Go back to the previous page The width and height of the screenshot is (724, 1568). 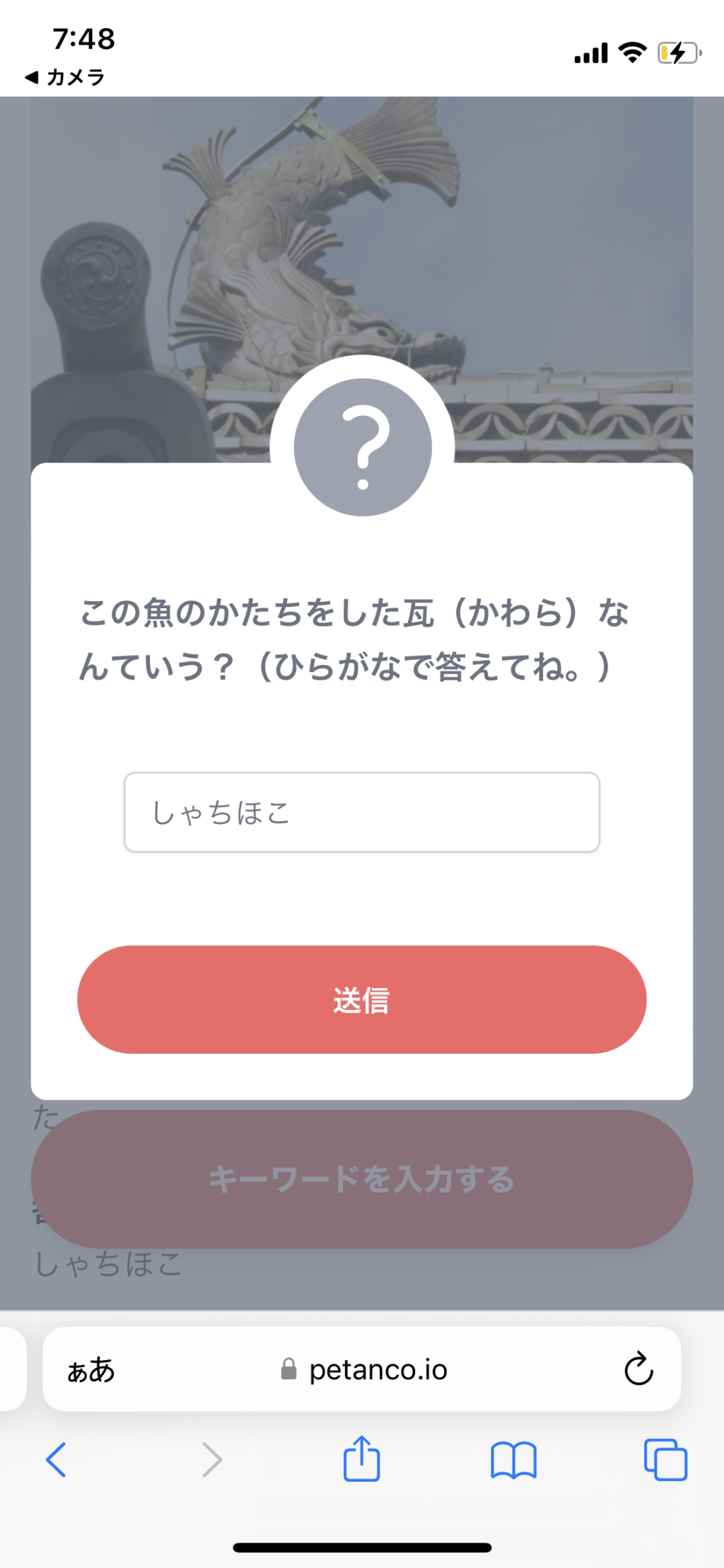point(56,1460)
